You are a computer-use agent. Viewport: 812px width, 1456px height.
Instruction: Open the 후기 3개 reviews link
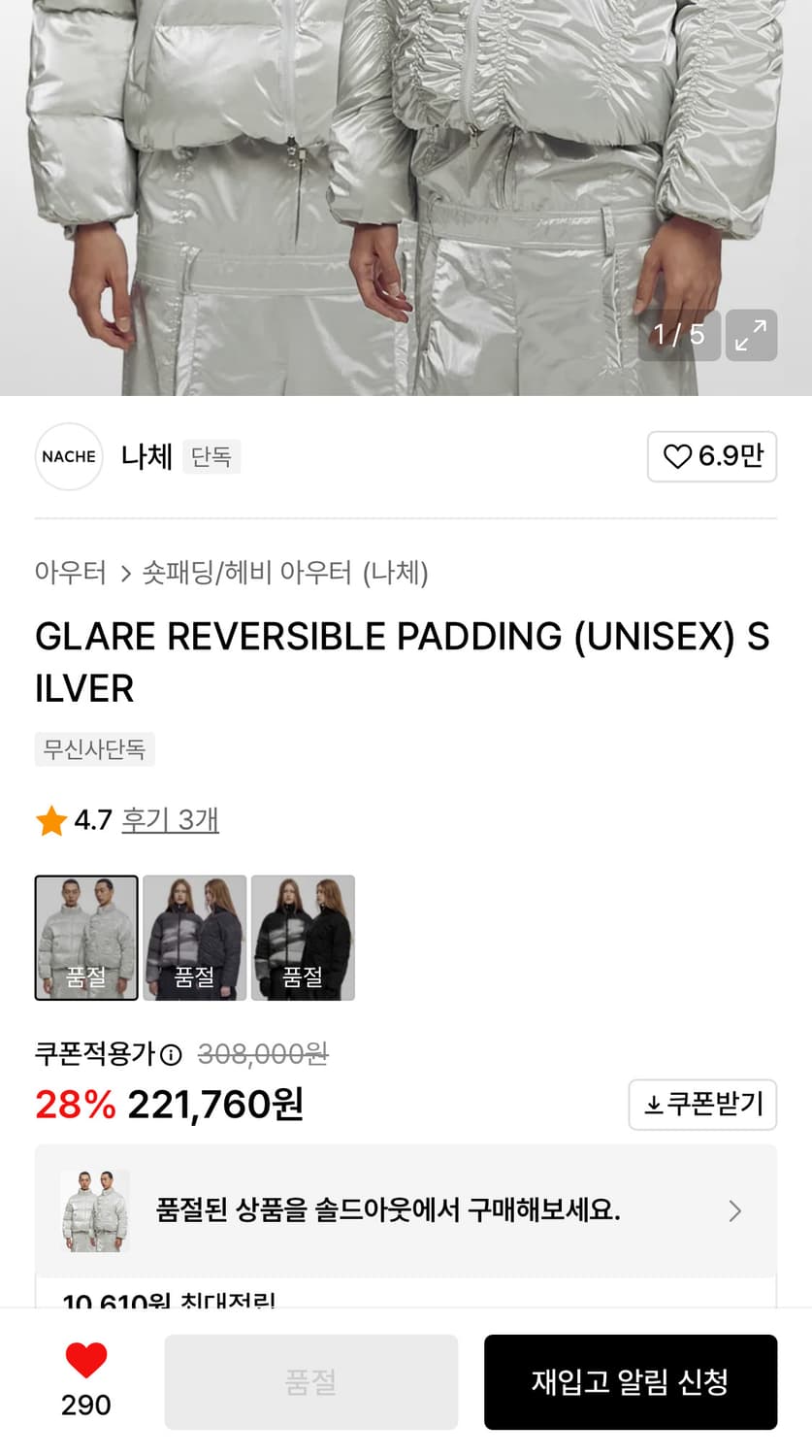tap(171, 820)
